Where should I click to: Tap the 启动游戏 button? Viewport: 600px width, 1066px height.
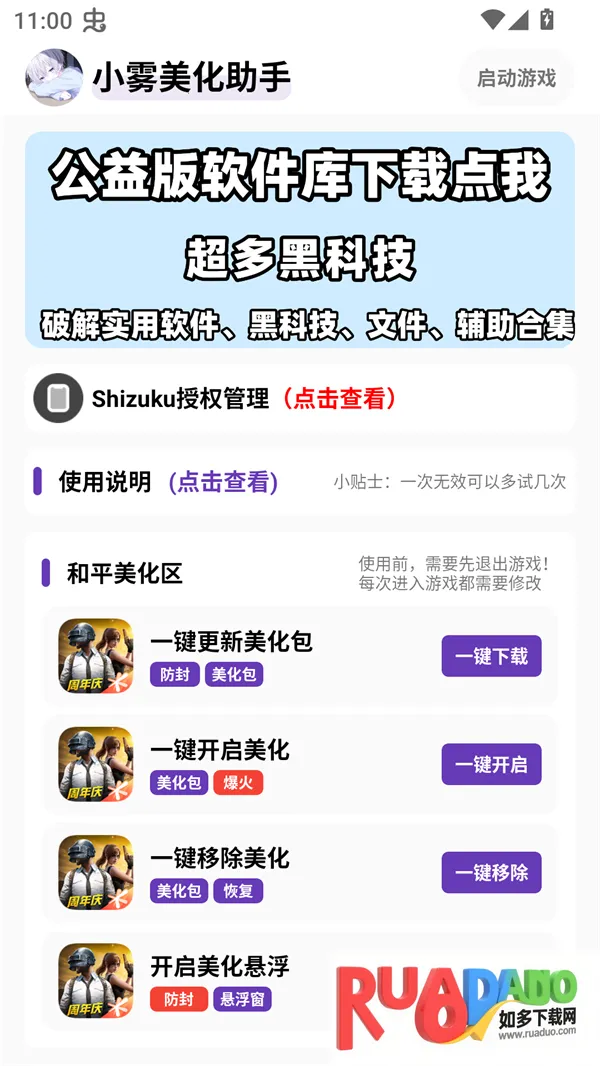[x=516, y=78]
